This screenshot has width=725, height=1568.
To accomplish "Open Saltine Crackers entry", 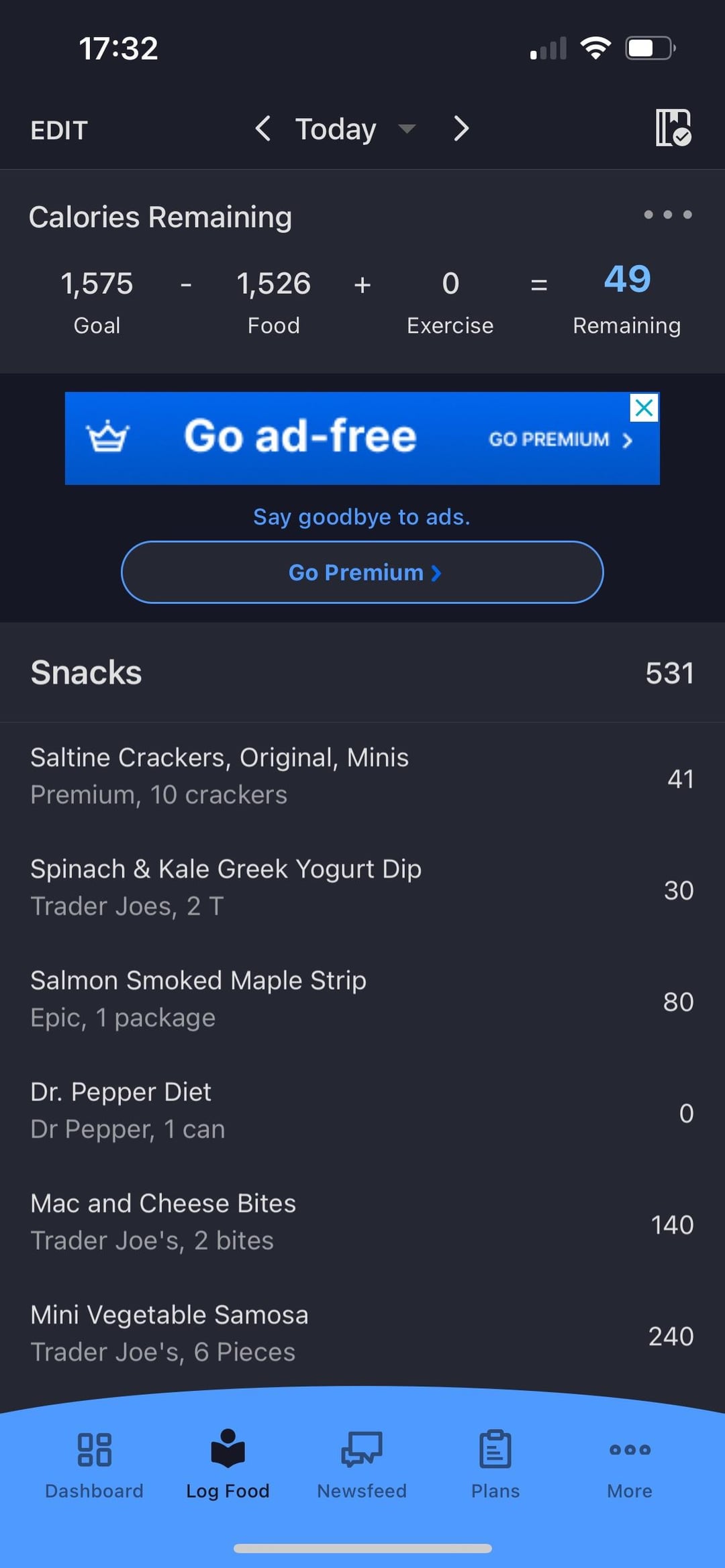I will pyautogui.click(x=362, y=777).
